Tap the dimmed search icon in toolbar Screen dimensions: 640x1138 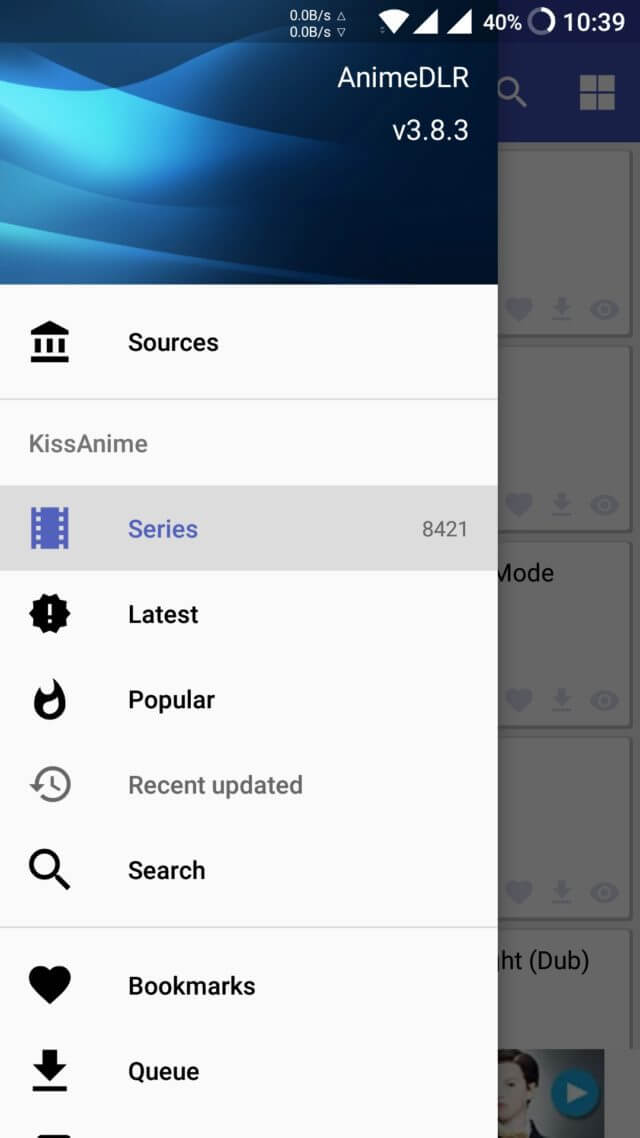pyautogui.click(x=512, y=92)
